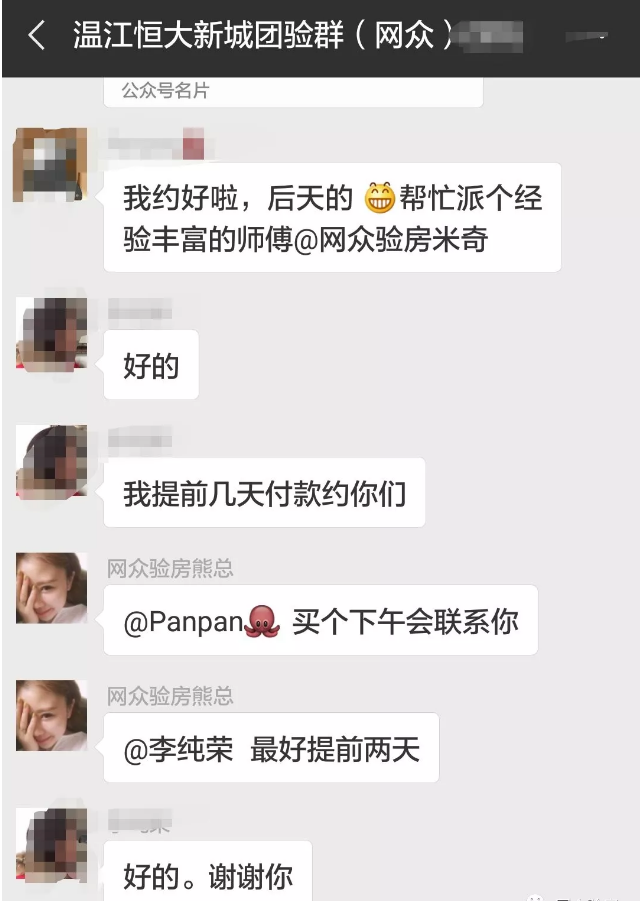This screenshot has height=901, width=642.
Task: Open avatar beside the 好的。谢谢你 message
Action: tap(51, 843)
